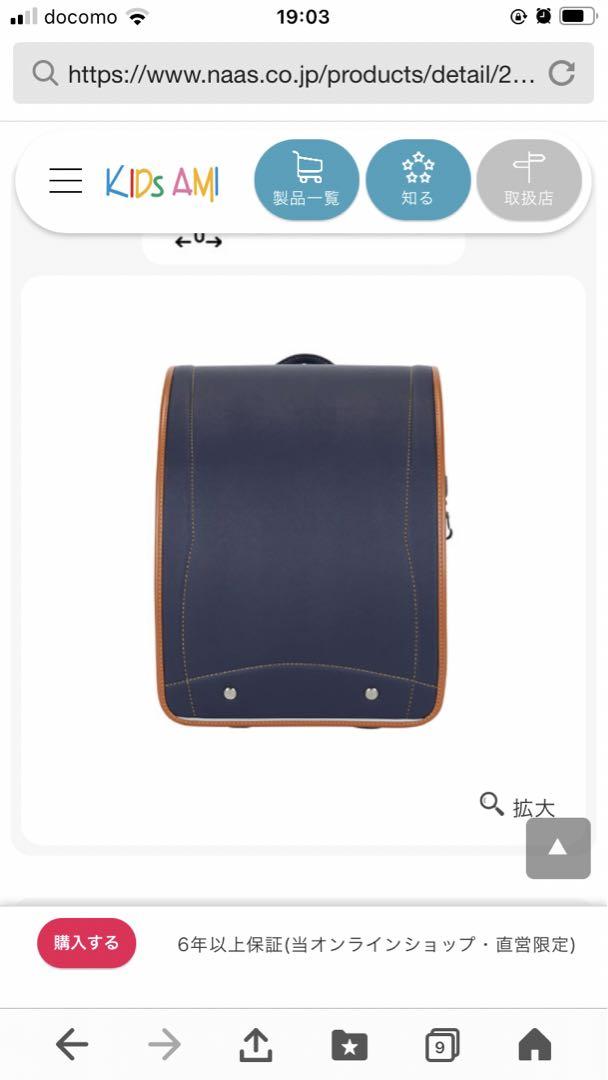
Task: Tap the 知る button
Action: (x=418, y=180)
